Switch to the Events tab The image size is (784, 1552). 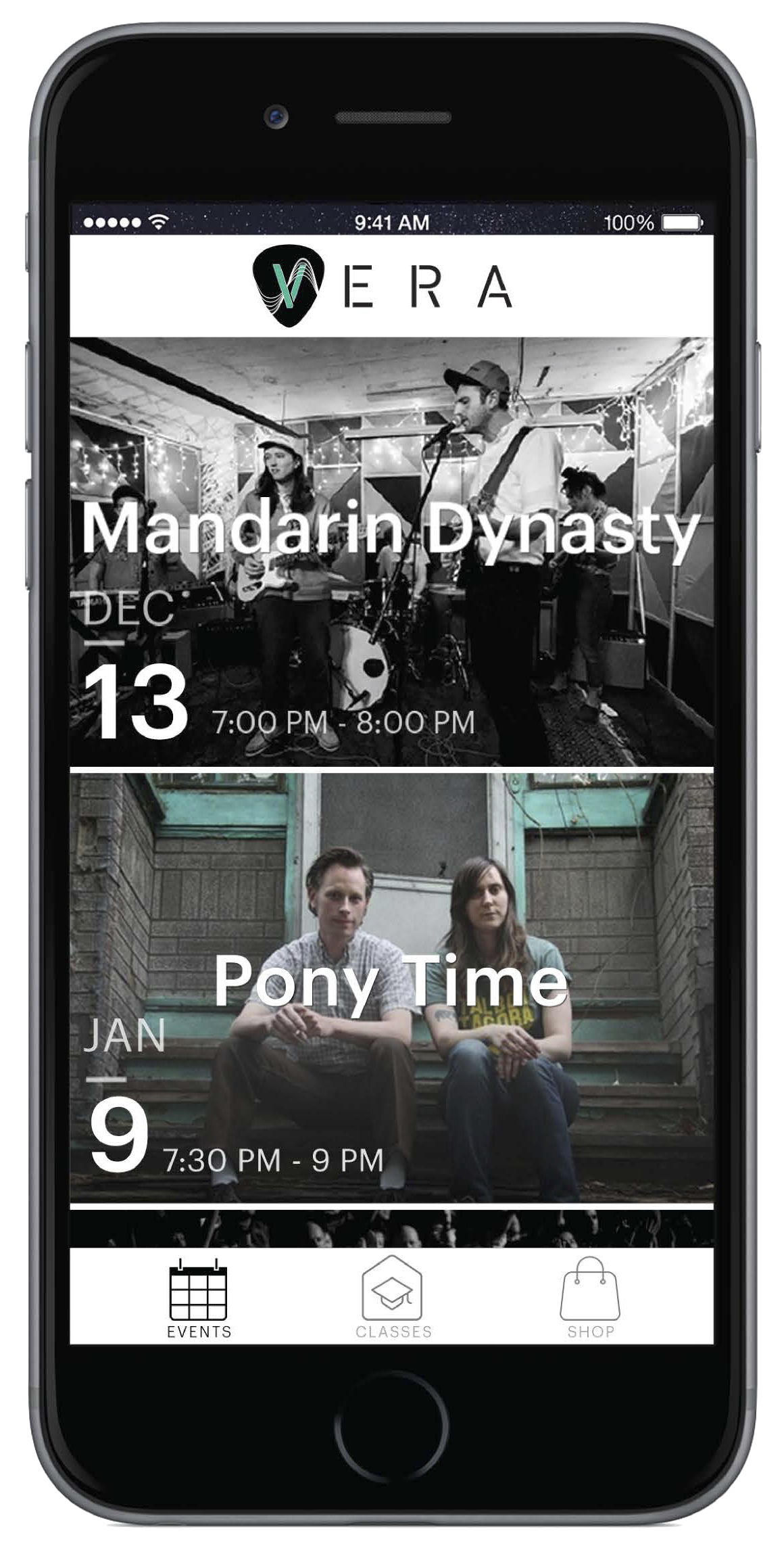[x=198, y=1298]
